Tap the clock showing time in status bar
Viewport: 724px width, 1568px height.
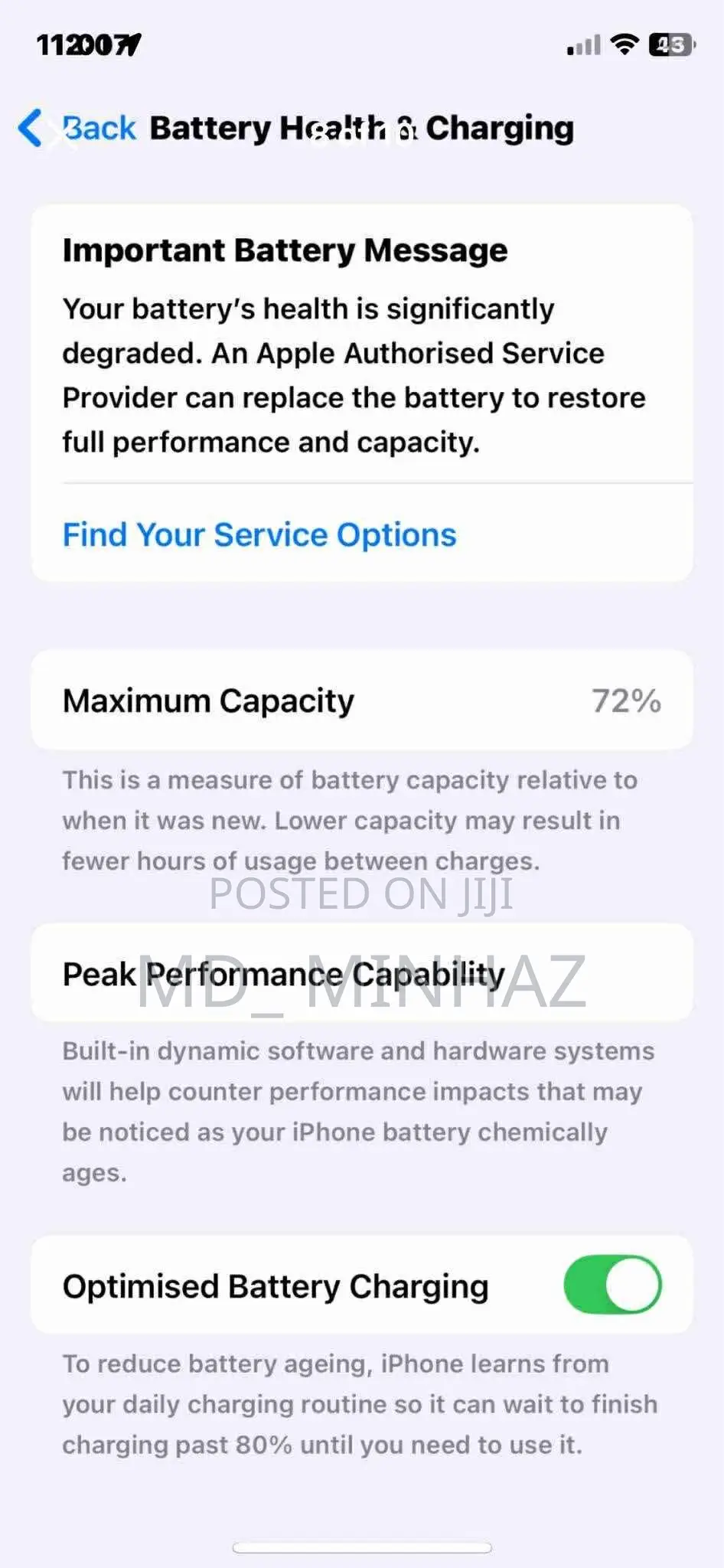point(88,46)
